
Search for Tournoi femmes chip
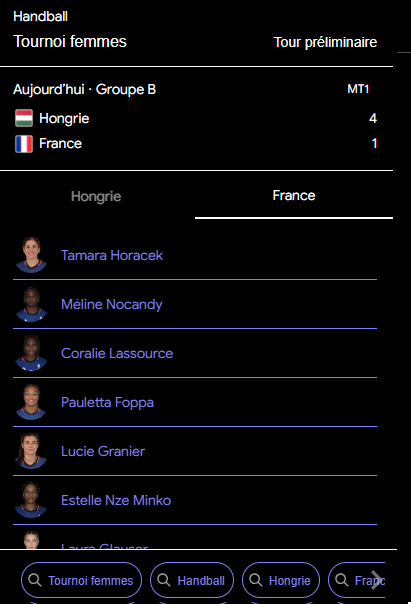81,580
